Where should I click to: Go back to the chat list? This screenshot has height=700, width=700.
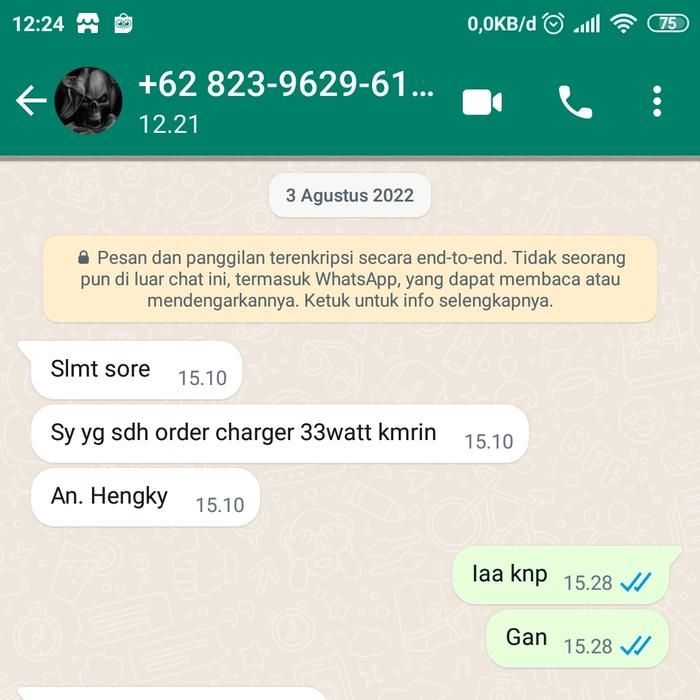[x=30, y=101]
